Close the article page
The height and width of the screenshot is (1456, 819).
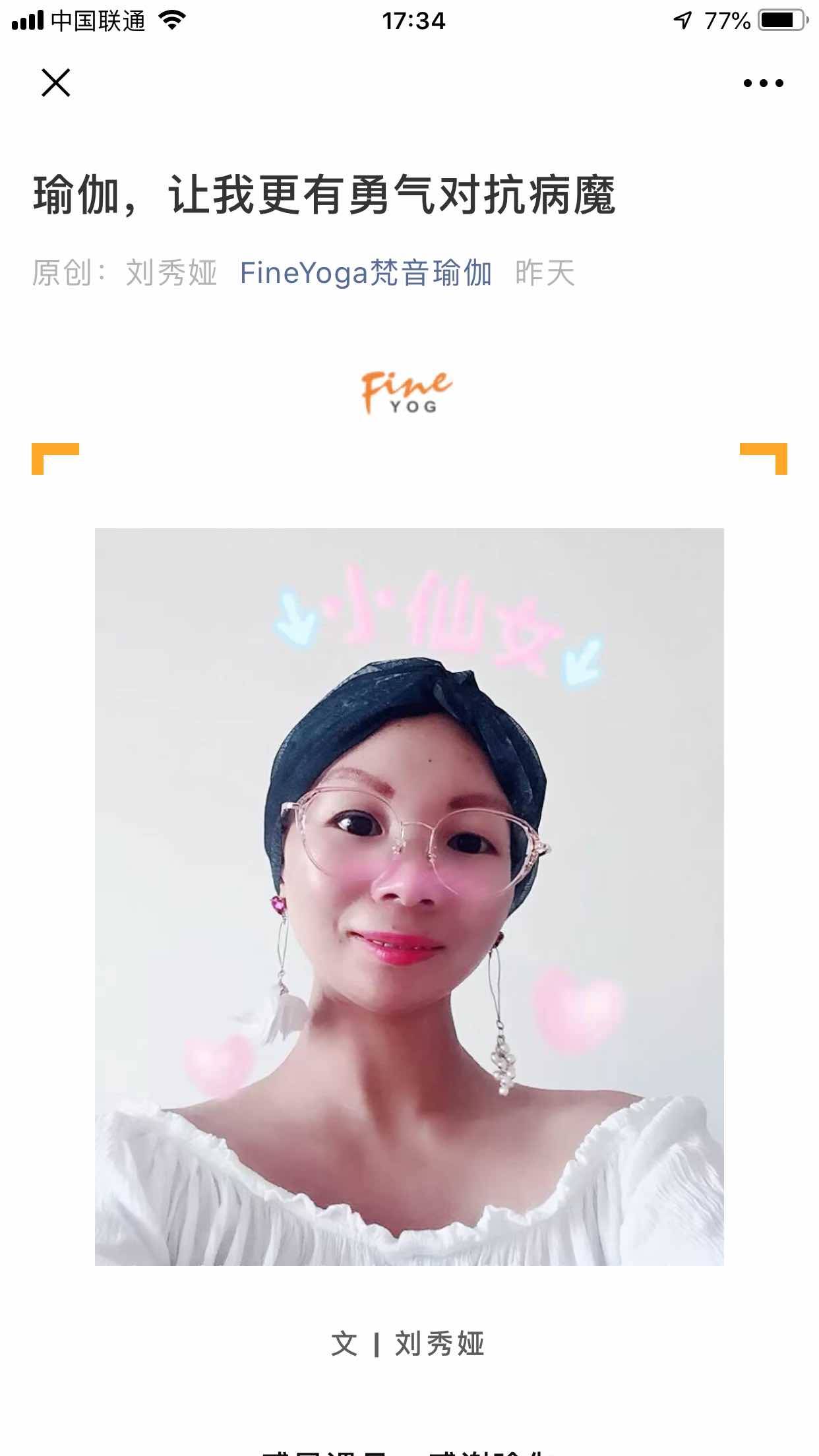click(x=55, y=83)
